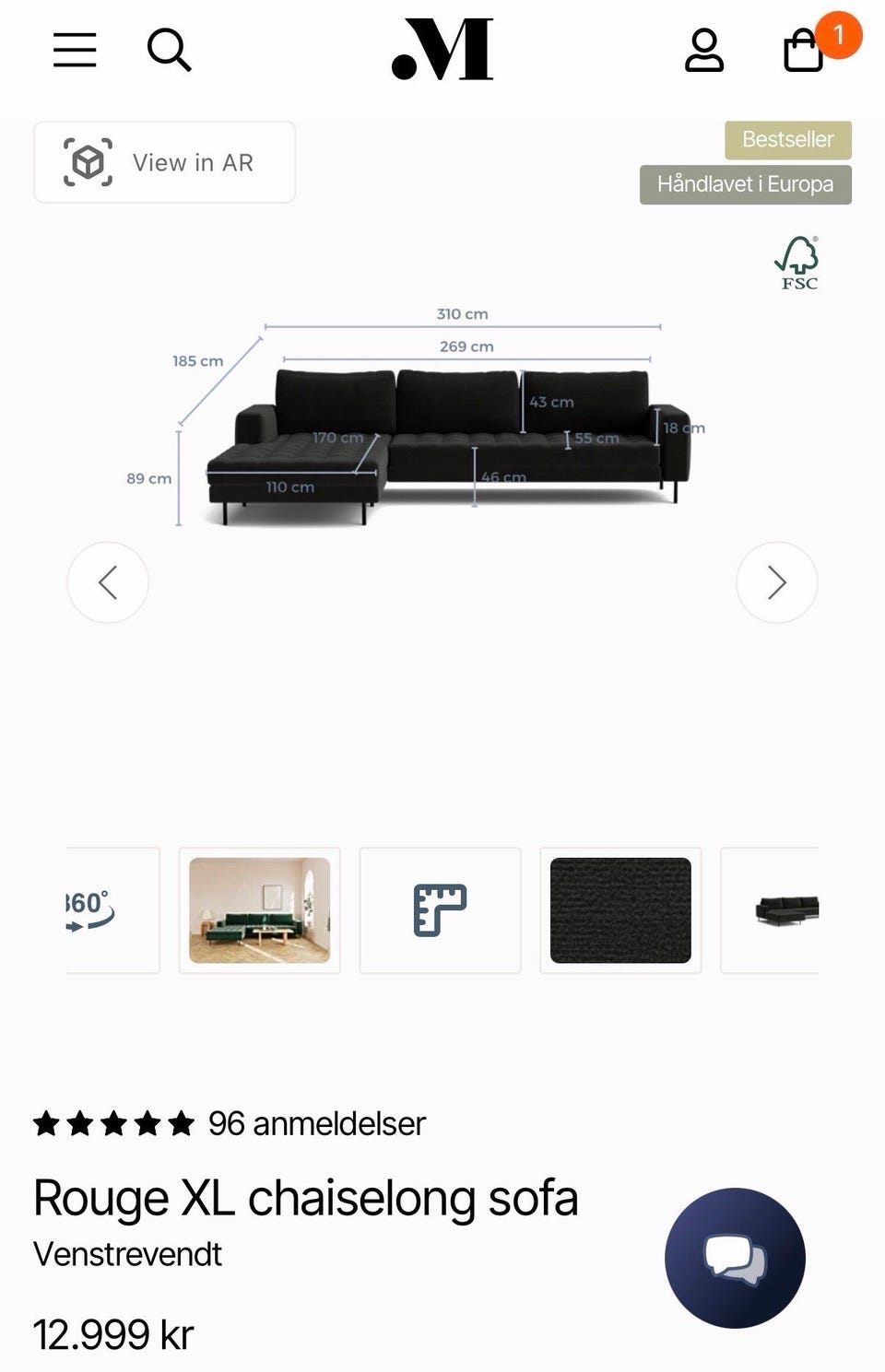Open the hamburger navigation menu

coord(74,51)
